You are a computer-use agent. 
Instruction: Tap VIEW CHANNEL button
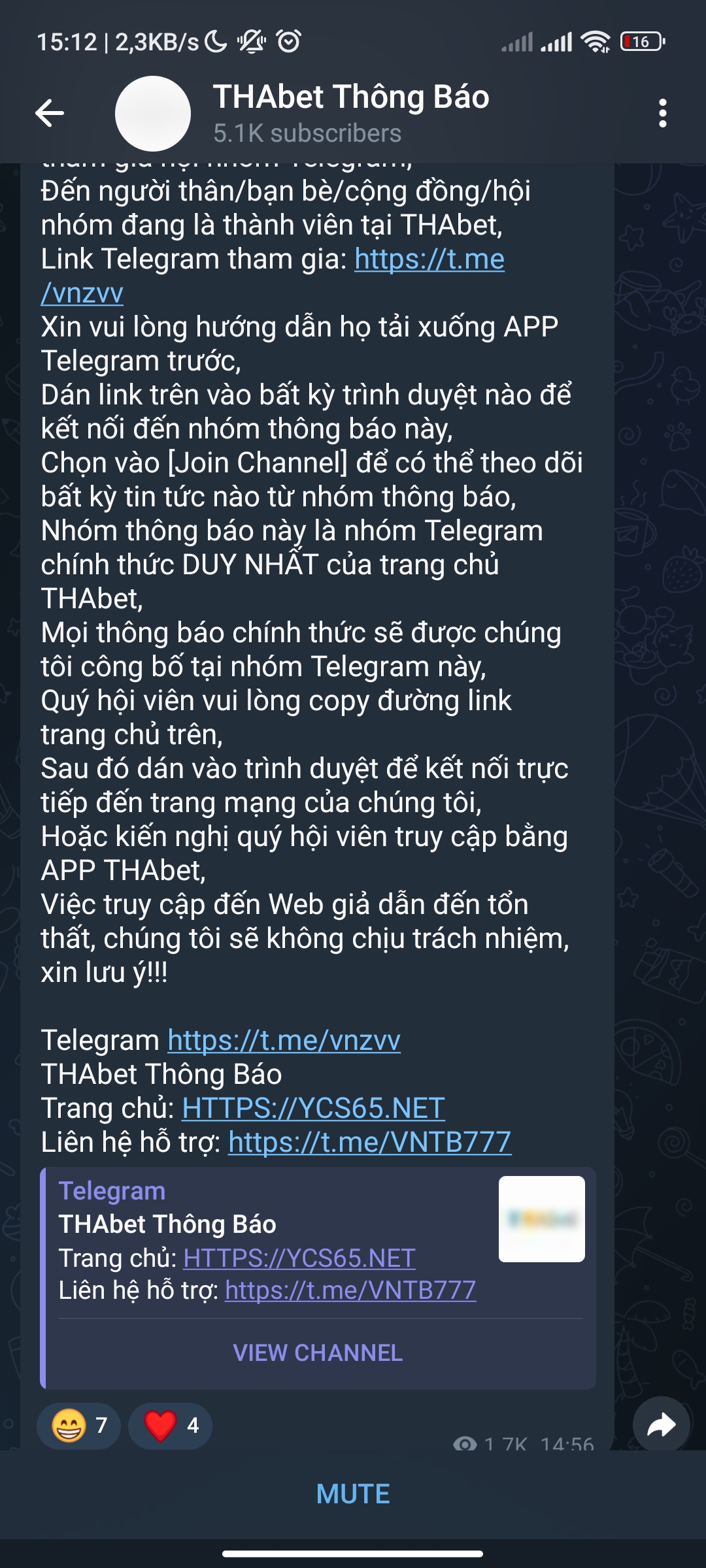(x=318, y=1352)
